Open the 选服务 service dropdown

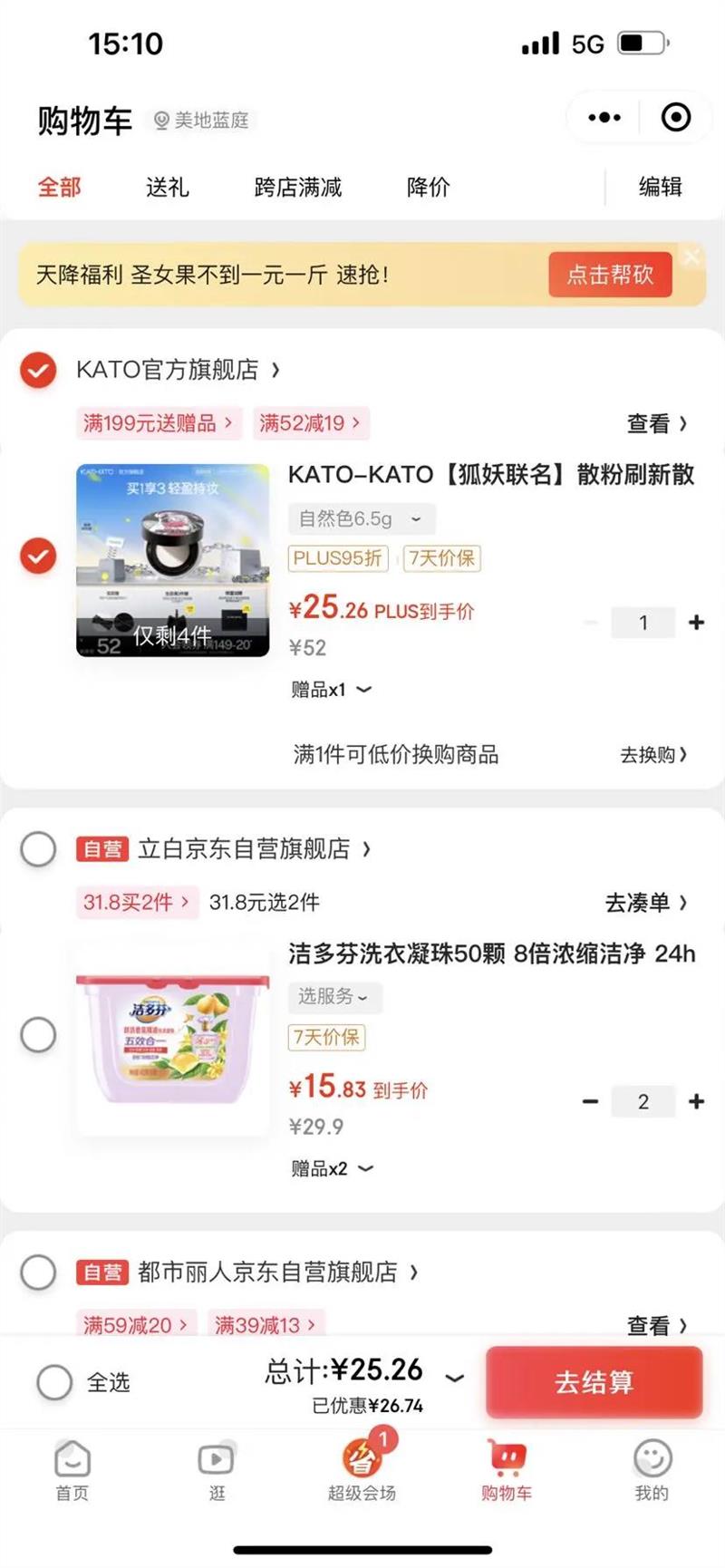pyautogui.click(x=333, y=997)
